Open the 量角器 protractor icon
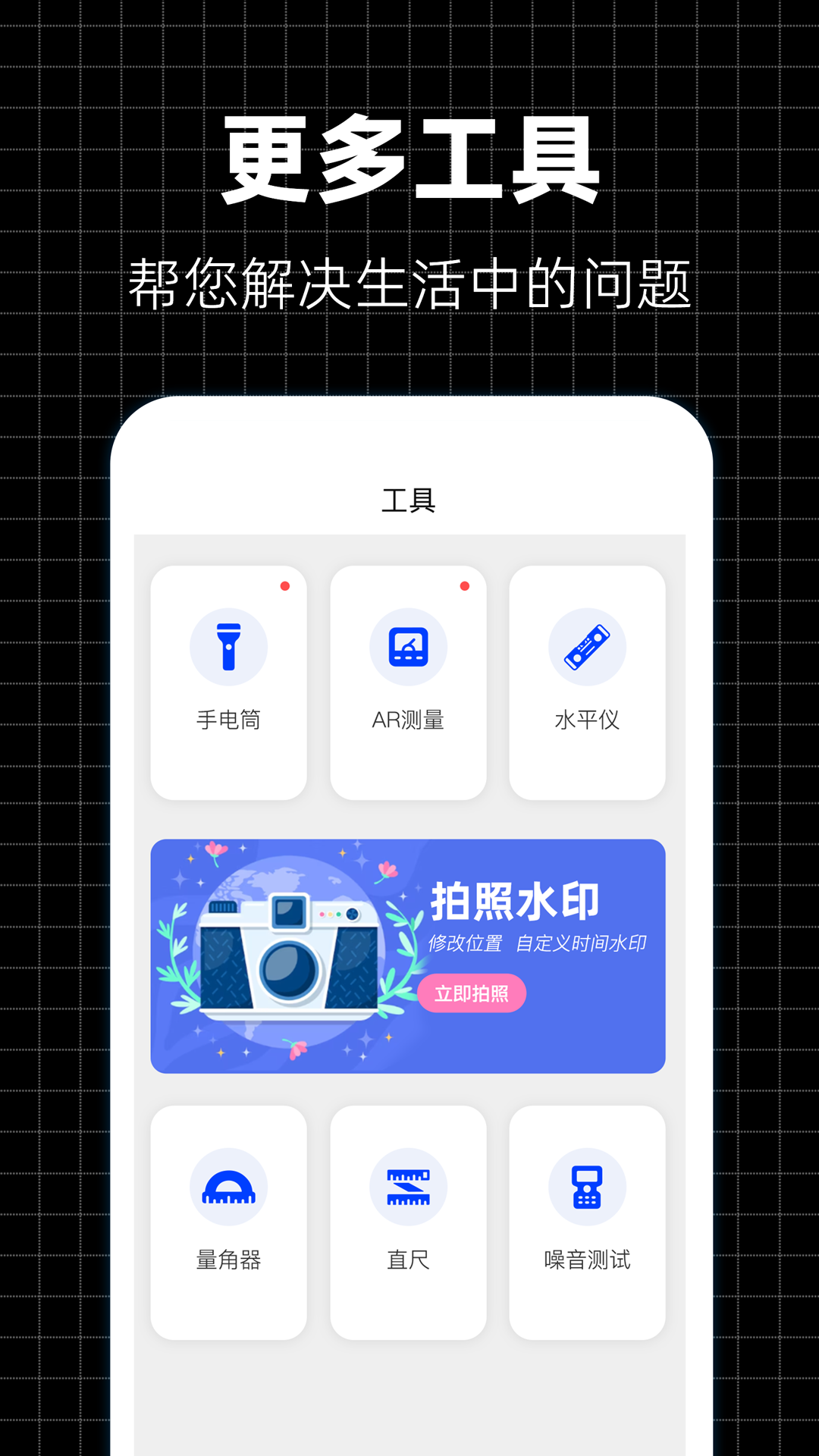 coord(230,1187)
